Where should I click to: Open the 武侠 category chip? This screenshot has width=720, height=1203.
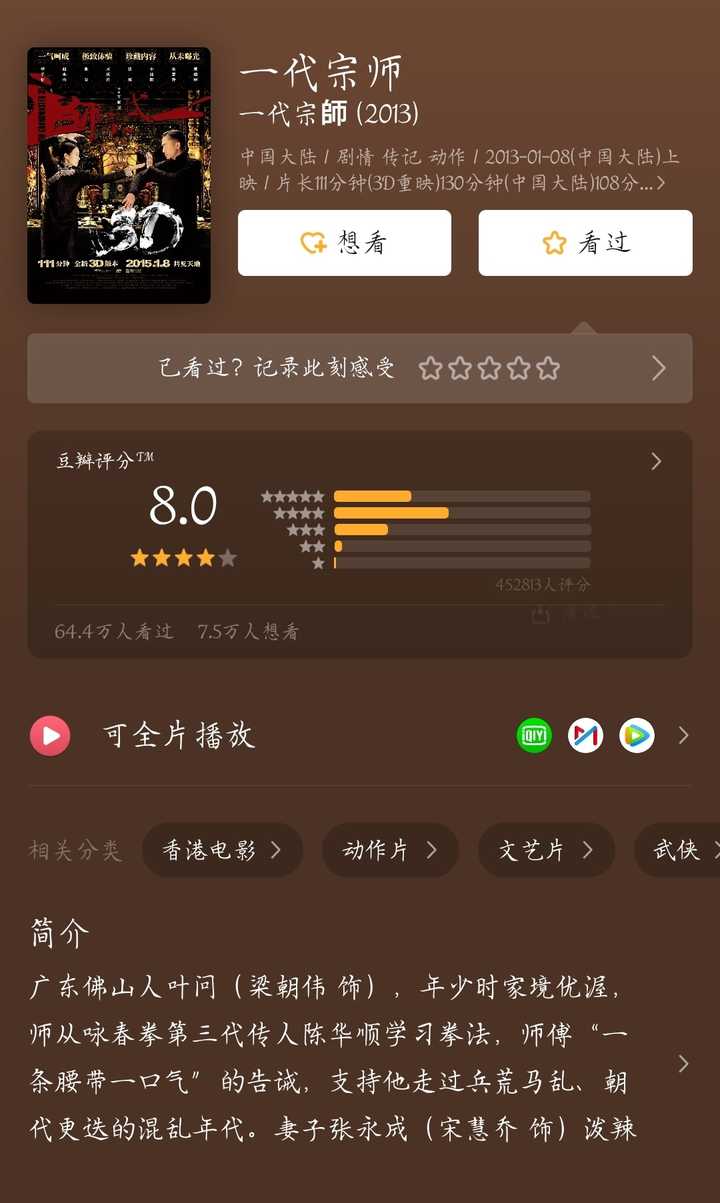click(x=680, y=850)
